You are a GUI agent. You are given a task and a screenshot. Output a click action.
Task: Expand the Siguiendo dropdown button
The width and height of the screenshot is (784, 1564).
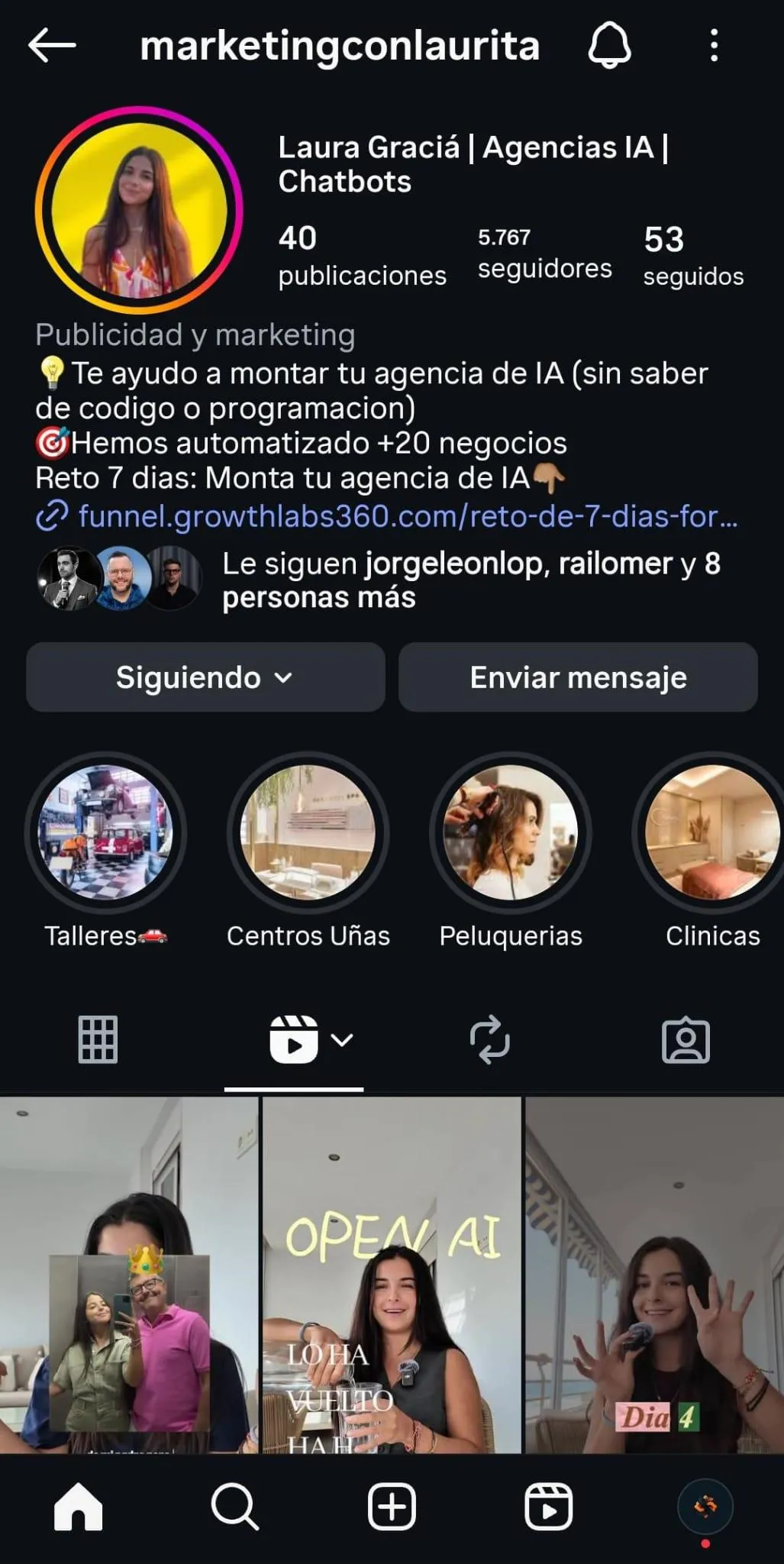205,677
